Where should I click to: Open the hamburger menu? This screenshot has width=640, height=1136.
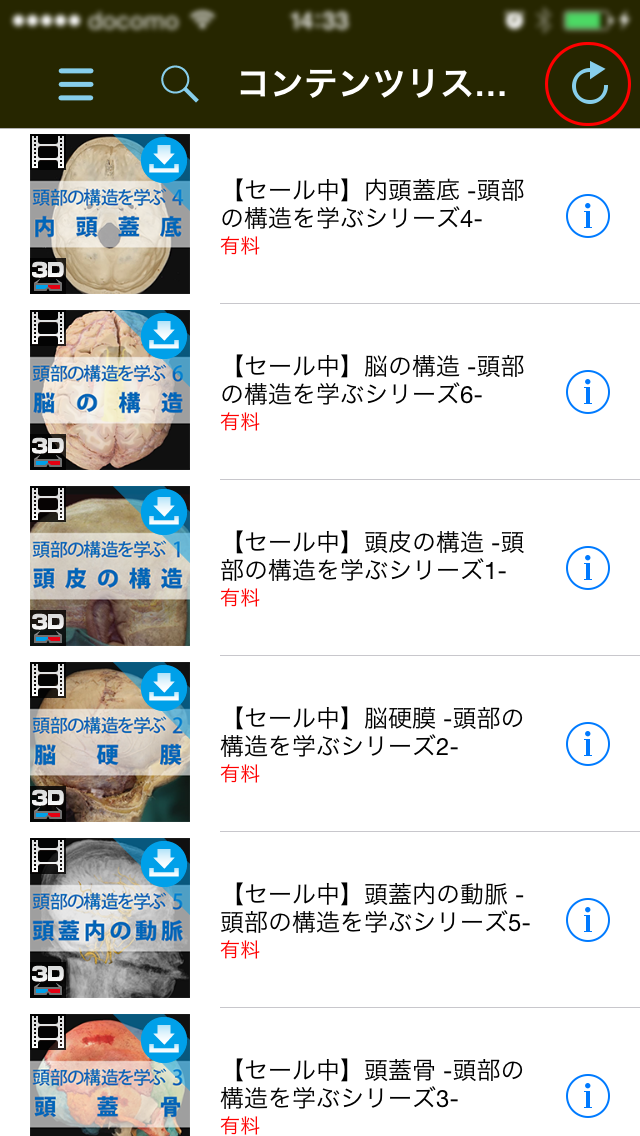(76, 84)
